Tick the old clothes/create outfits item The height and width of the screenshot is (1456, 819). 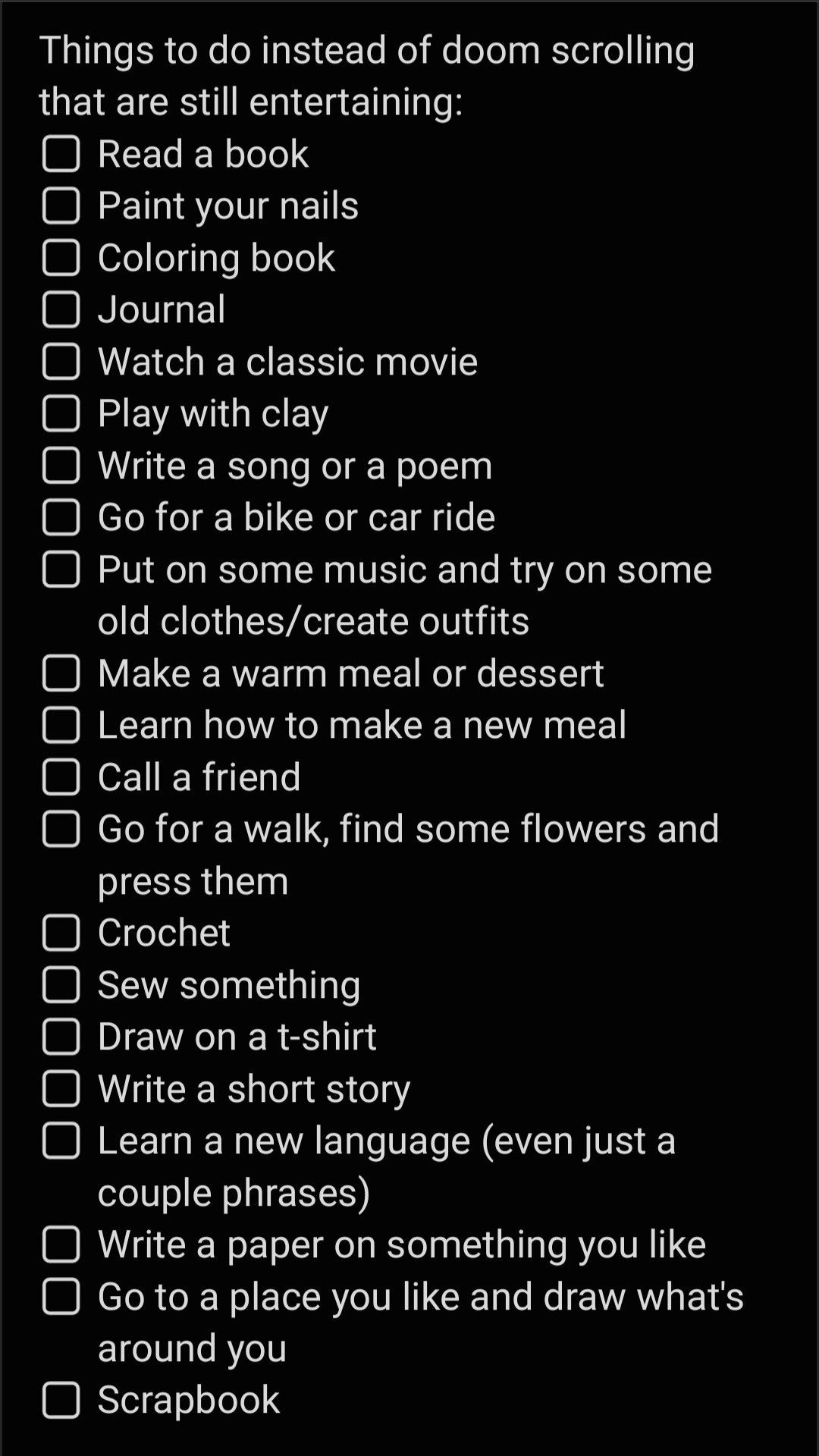point(61,570)
